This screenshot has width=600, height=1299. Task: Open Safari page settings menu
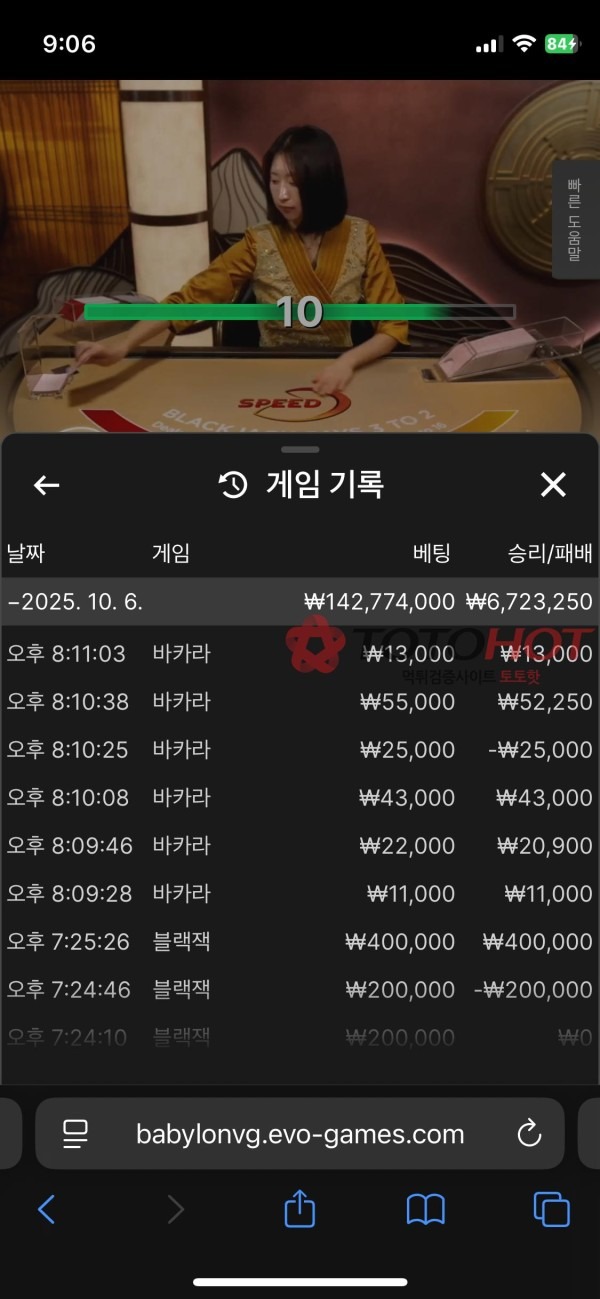75,1134
